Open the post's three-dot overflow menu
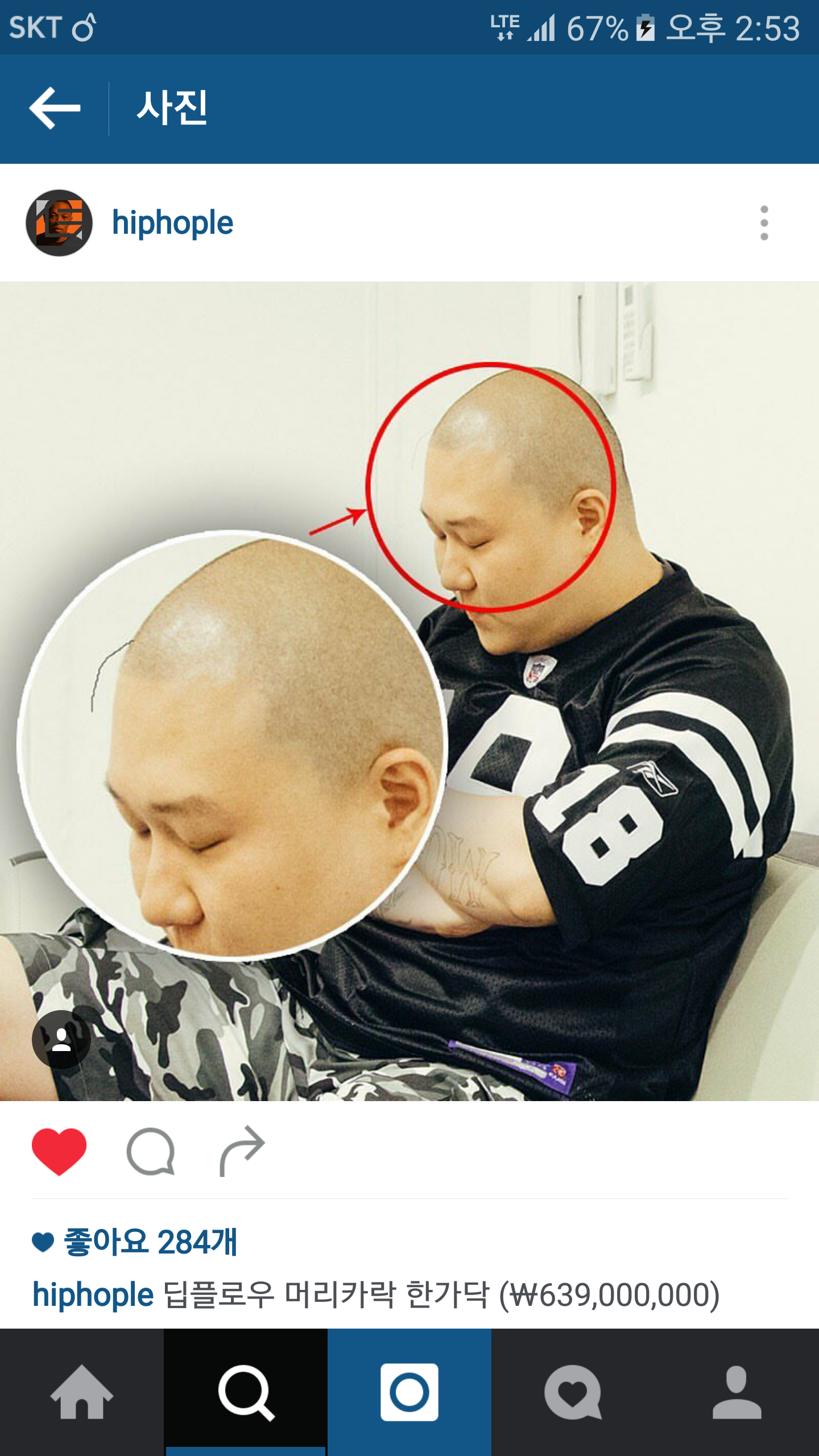Image resolution: width=819 pixels, height=1456 pixels. (x=764, y=223)
